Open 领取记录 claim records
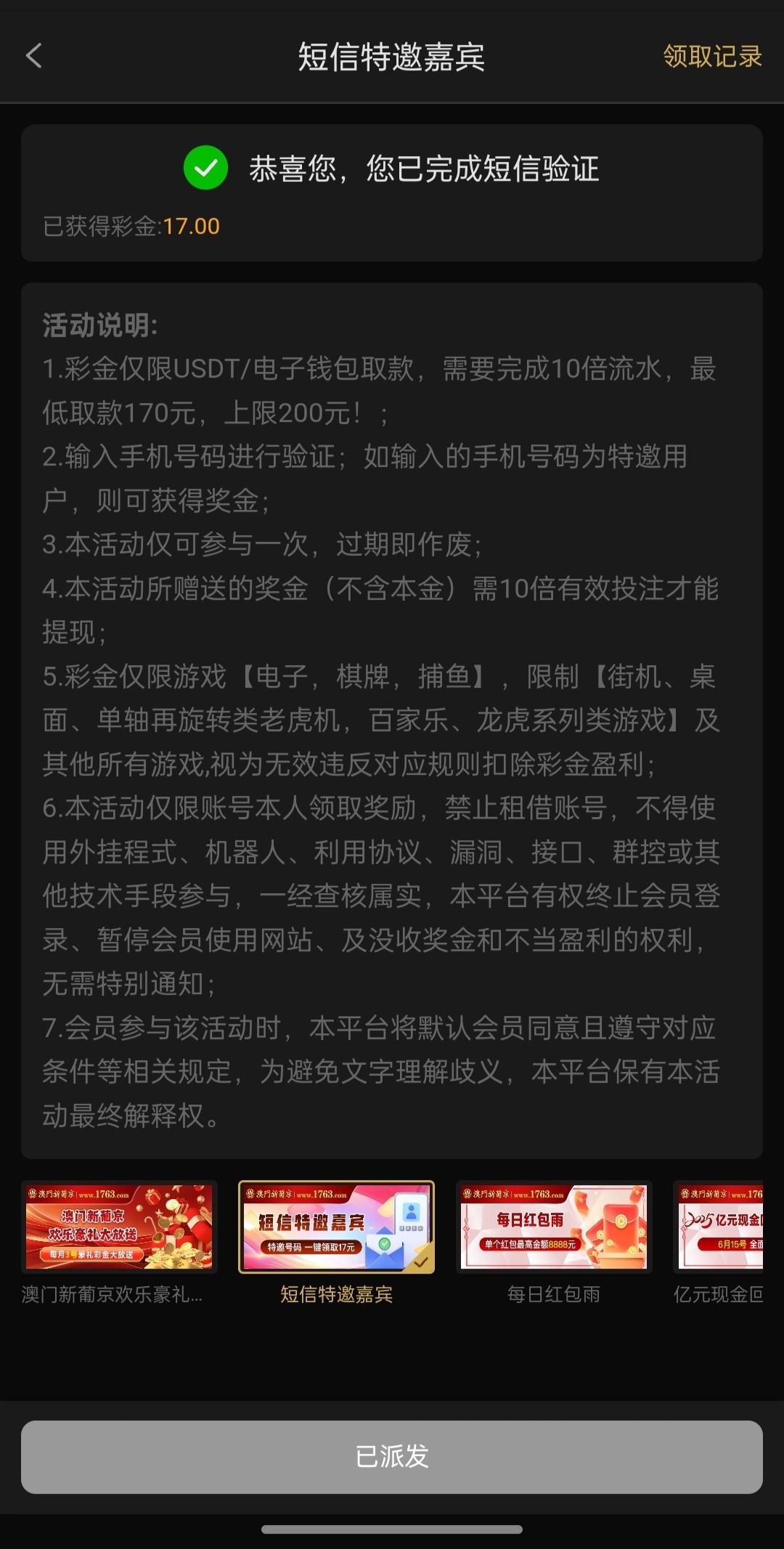This screenshot has width=784, height=1549. coord(711,56)
